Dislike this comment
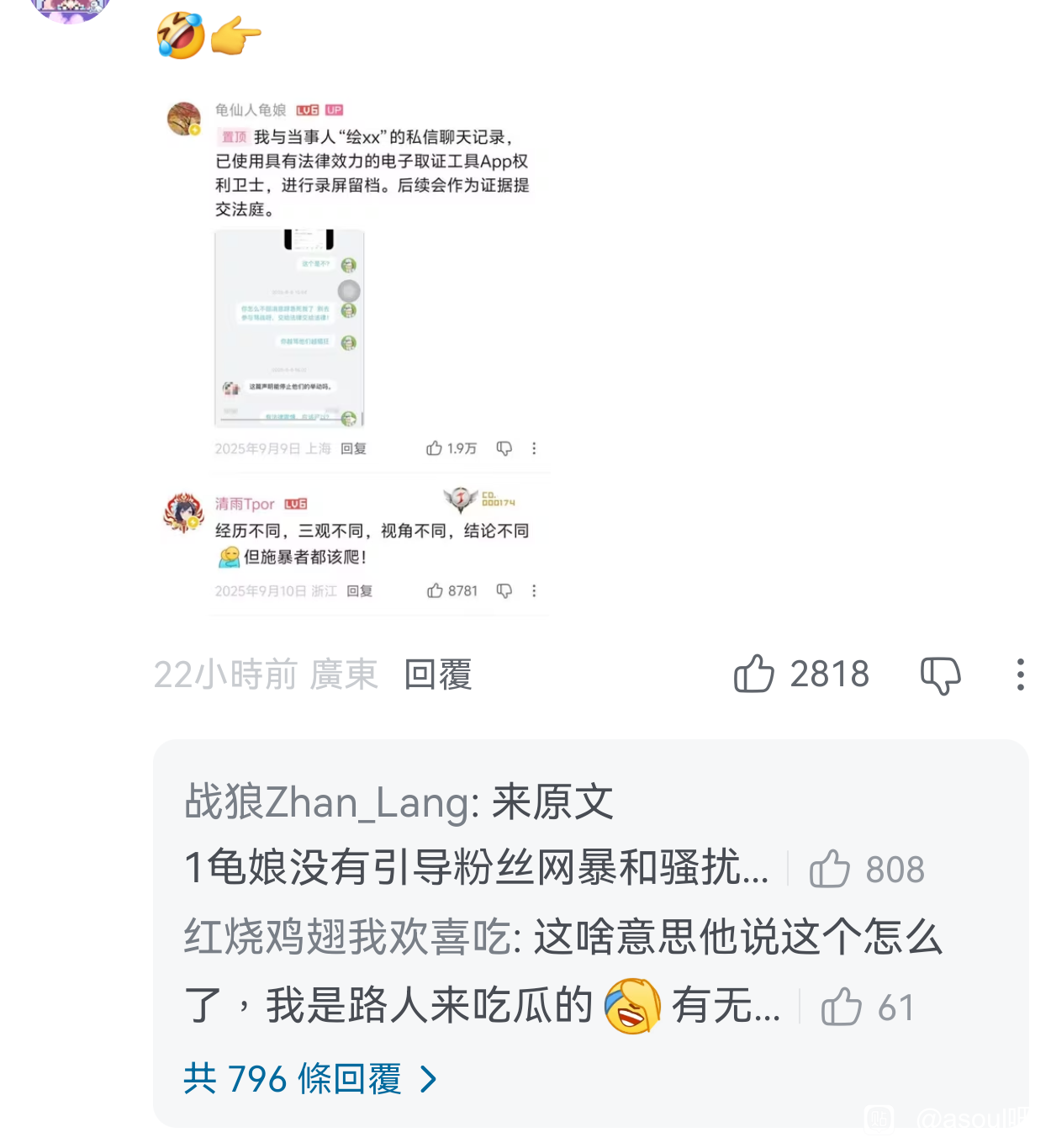The width and height of the screenshot is (1051, 1148). coord(940,675)
